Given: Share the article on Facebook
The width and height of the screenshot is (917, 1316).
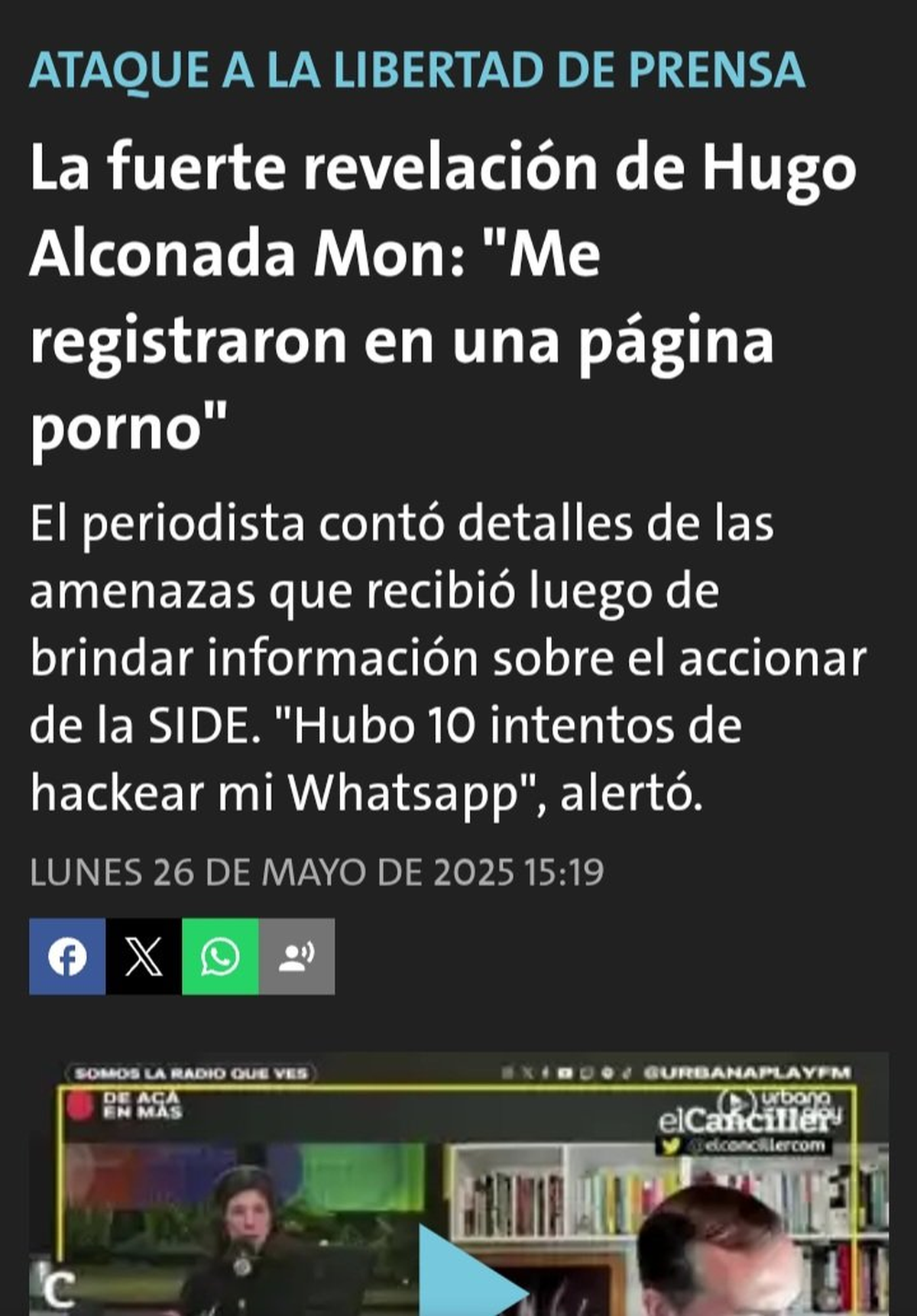Looking at the screenshot, I should (x=67, y=956).
